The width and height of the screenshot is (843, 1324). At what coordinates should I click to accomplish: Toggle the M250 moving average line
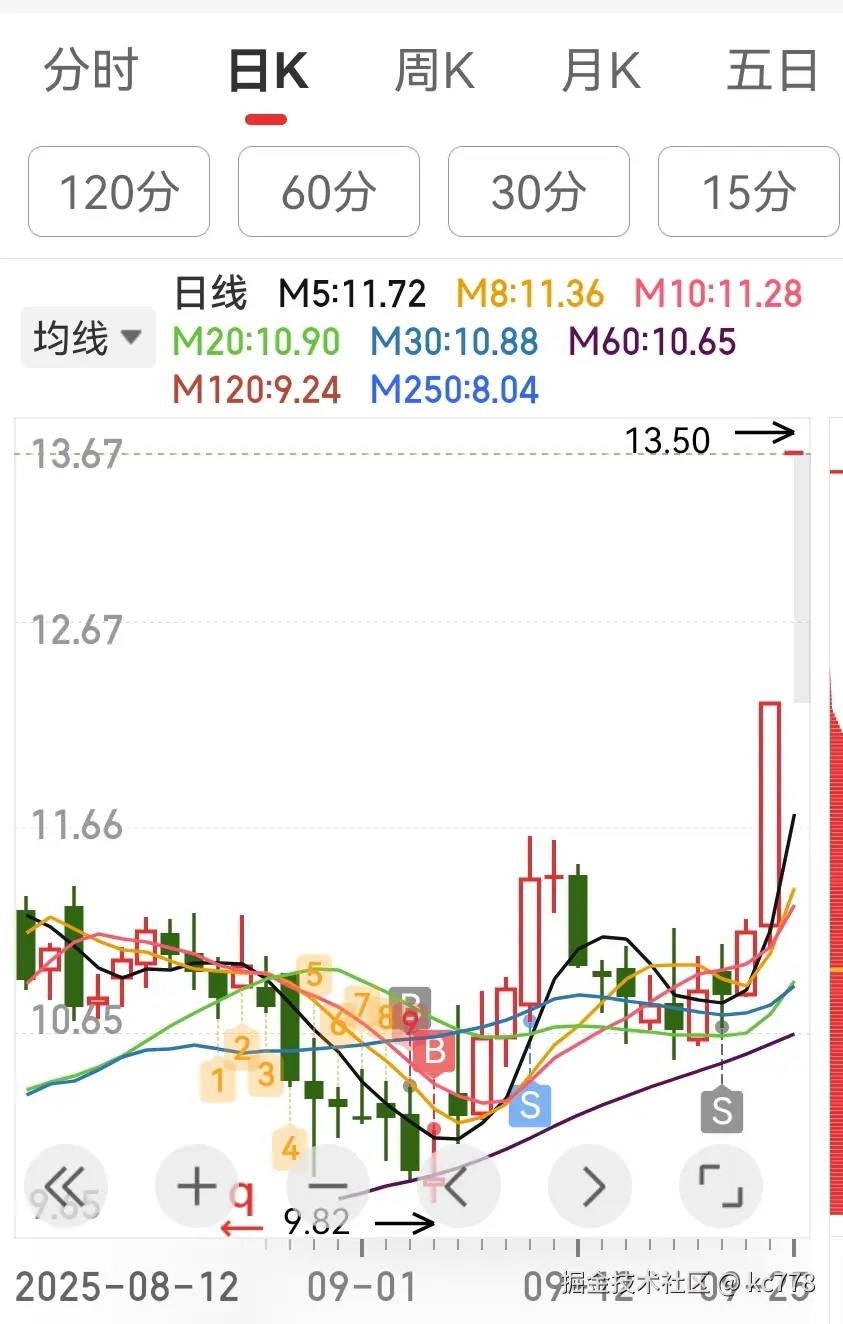[453, 390]
